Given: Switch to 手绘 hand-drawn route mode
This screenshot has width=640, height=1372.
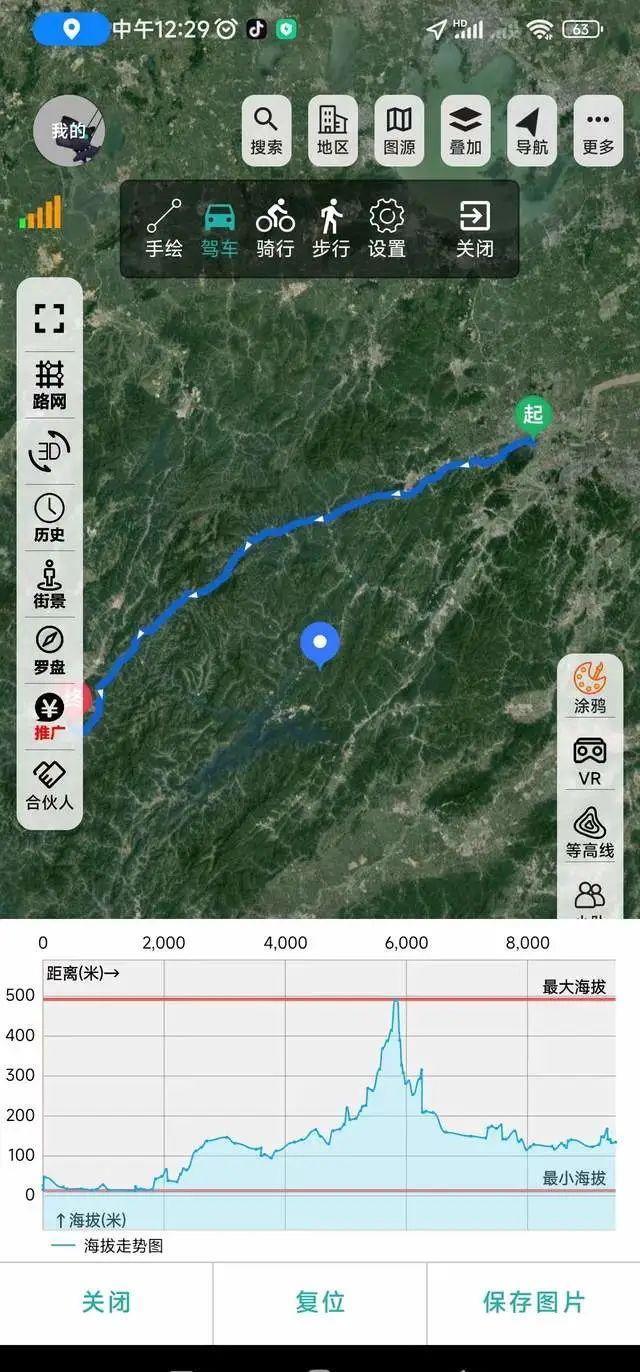Looking at the screenshot, I should 164,228.
